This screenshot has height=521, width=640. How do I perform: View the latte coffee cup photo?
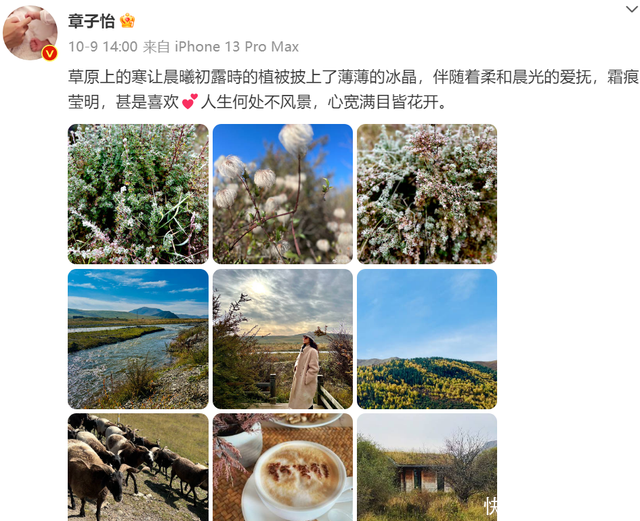click(x=283, y=466)
